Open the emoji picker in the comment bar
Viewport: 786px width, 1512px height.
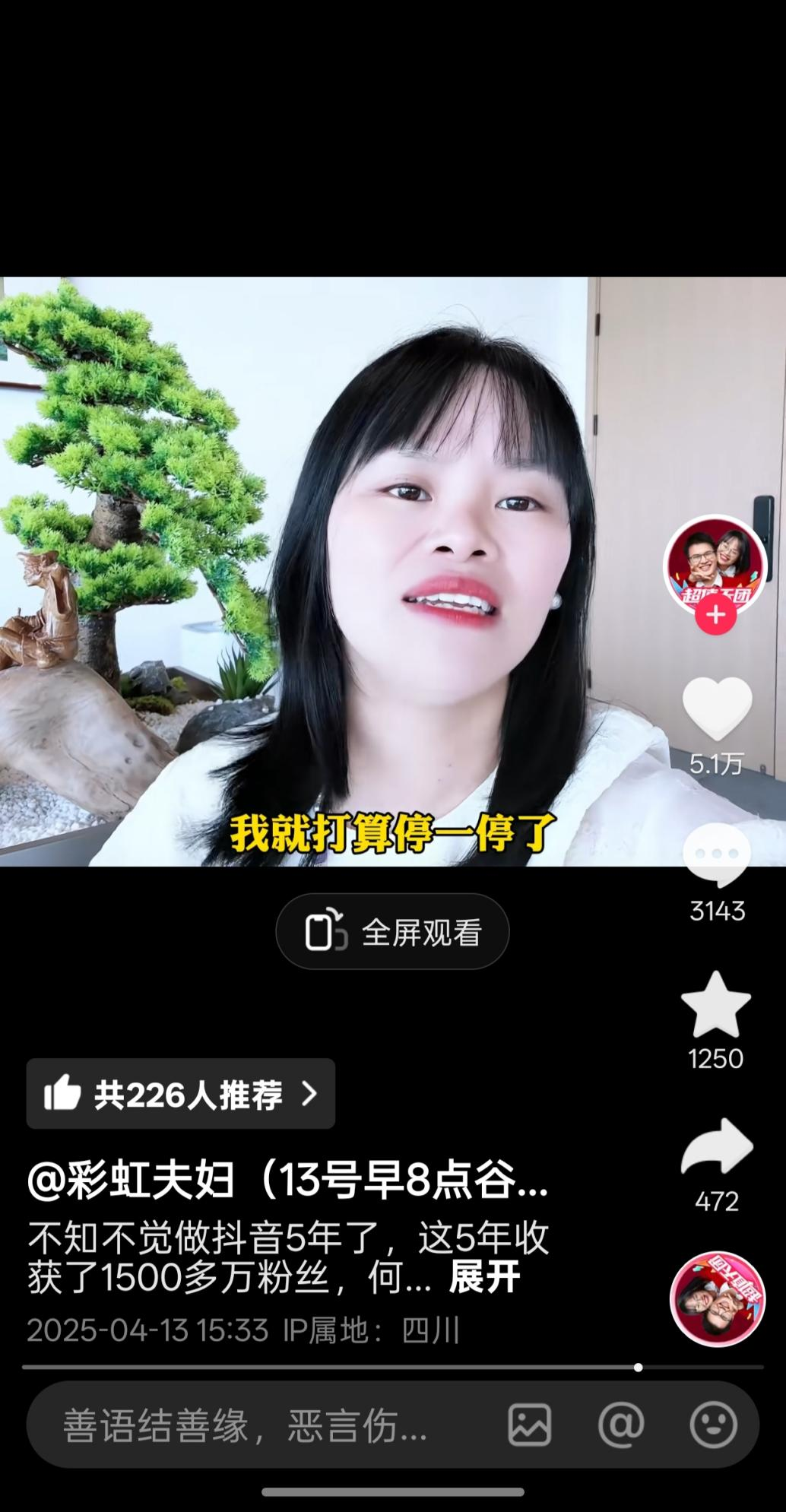pyautogui.click(x=714, y=1425)
